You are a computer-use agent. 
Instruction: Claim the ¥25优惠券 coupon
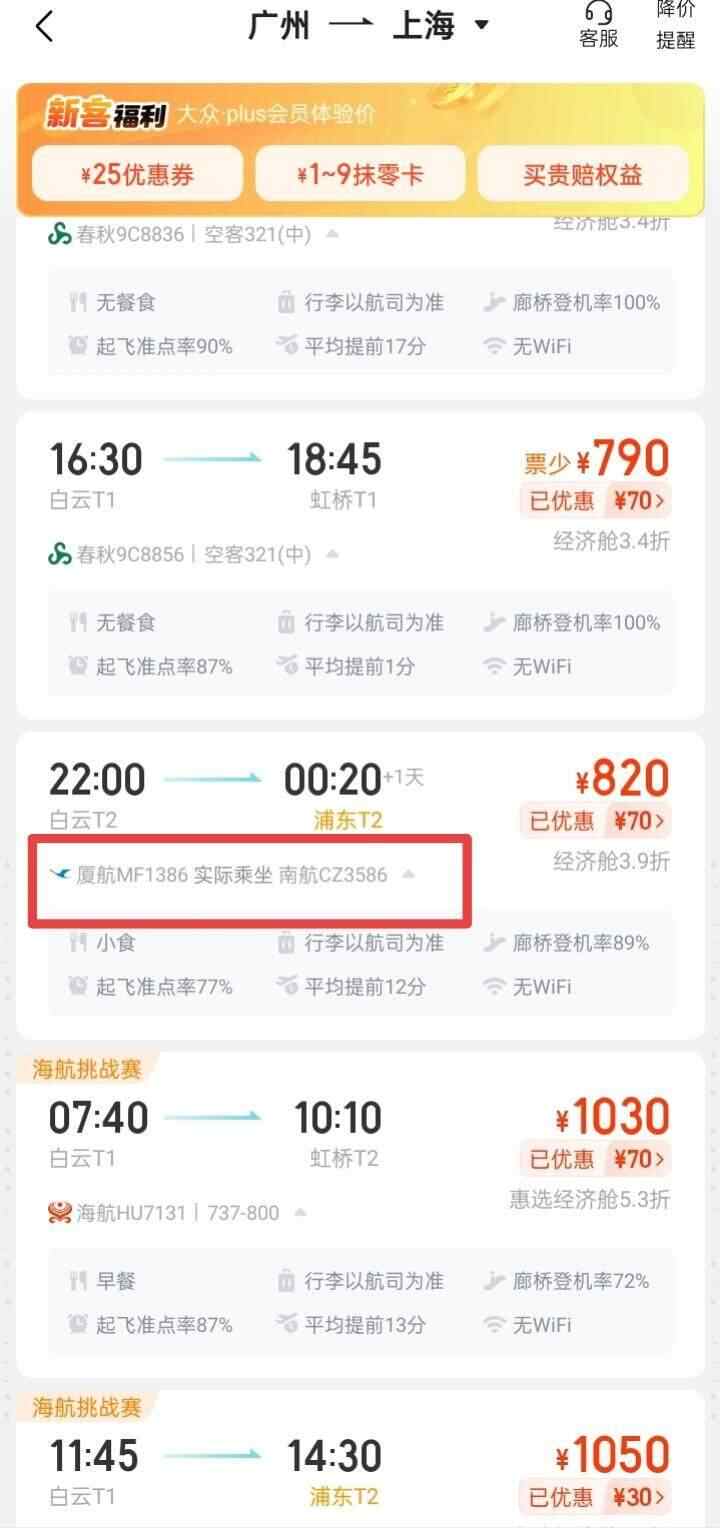tap(137, 175)
